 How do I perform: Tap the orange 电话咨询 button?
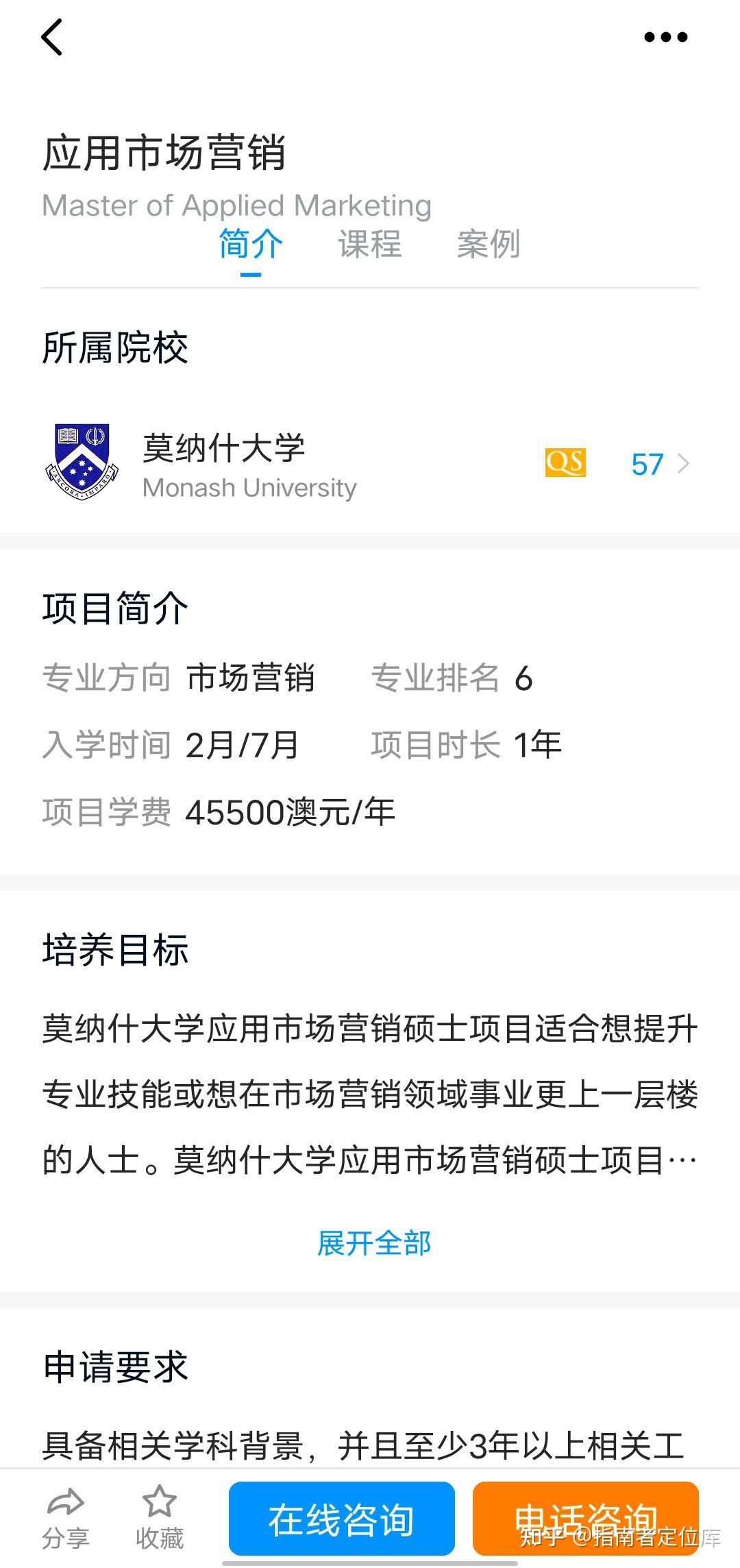click(x=586, y=1519)
